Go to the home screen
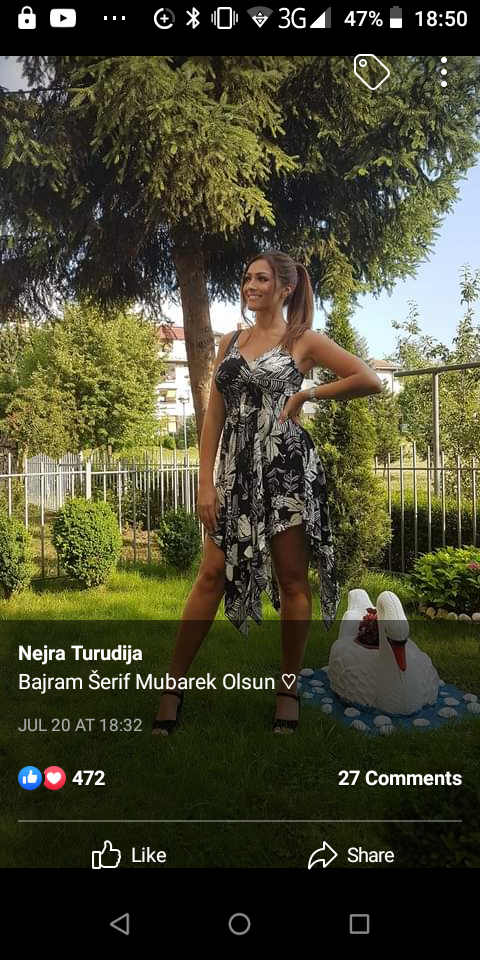This screenshot has width=480, height=960. click(239, 924)
